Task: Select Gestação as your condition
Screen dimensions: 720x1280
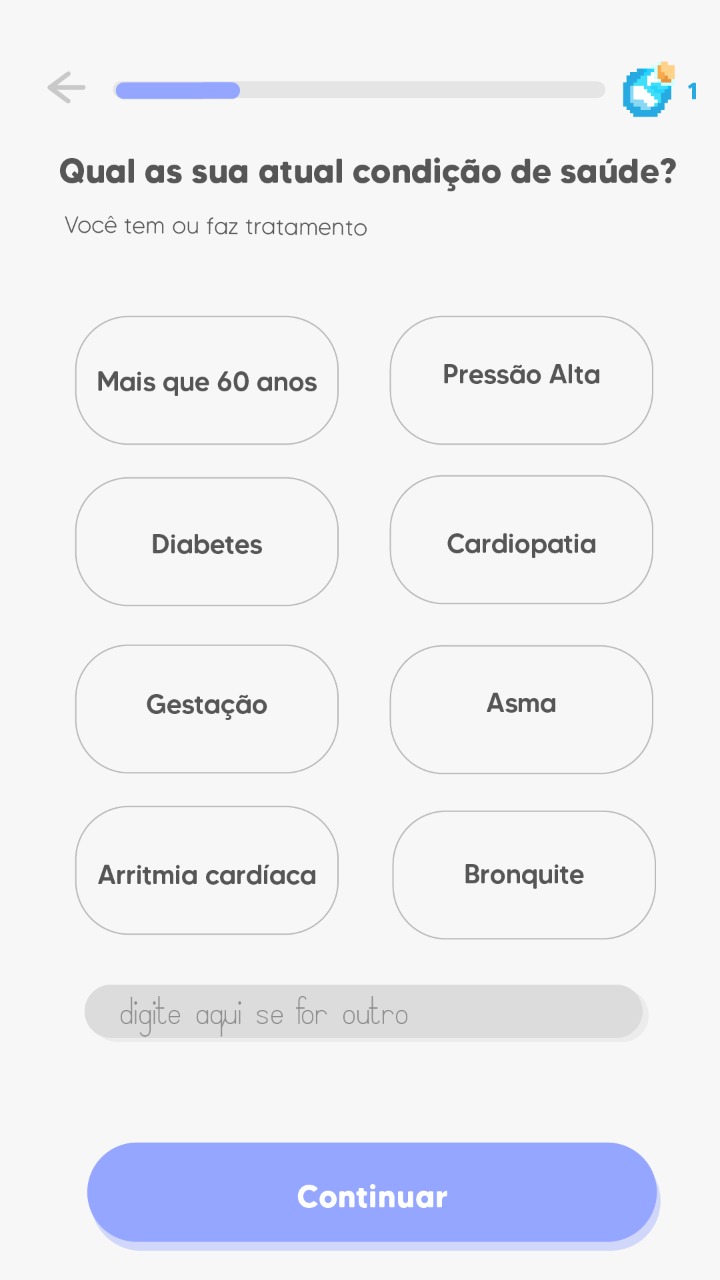Action: point(207,708)
